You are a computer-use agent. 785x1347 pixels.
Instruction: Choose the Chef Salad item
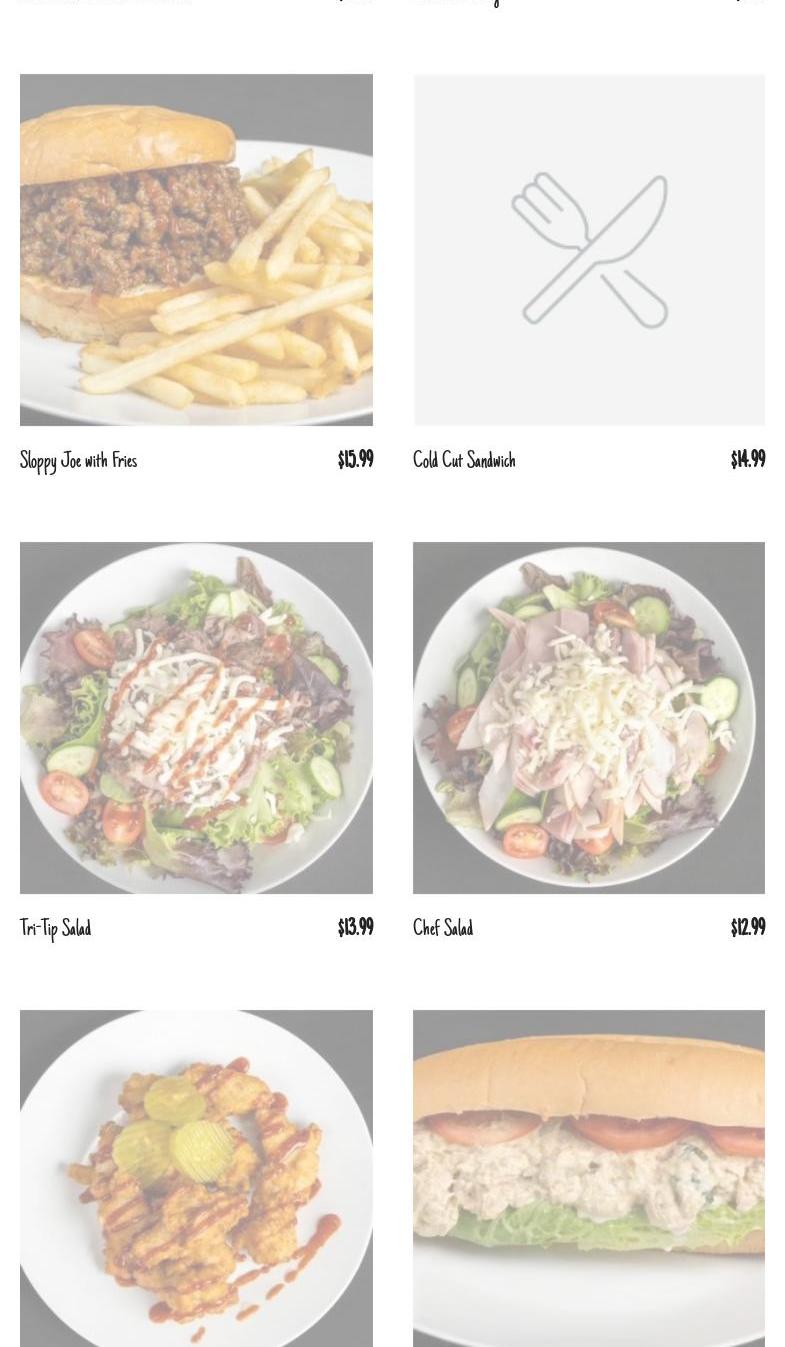pyautogui.click(x=588, y=718)
